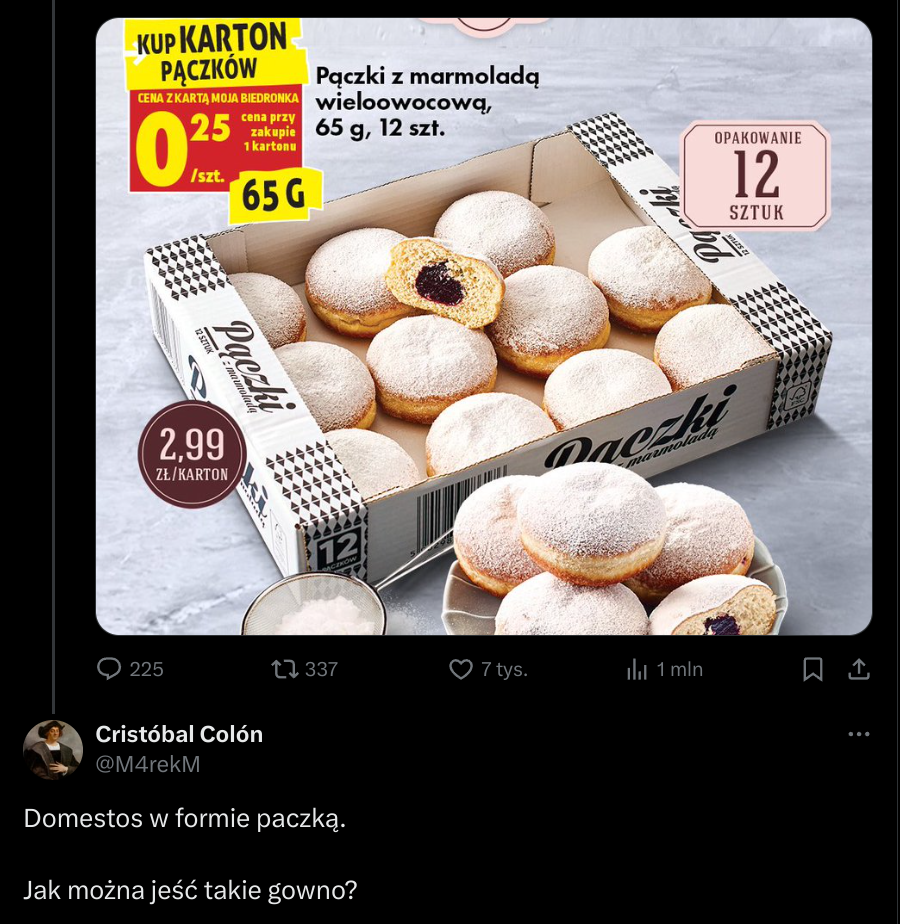Open the pączki carton image in the post
Viewport: 900px width, 924px height.
point(484,326)
